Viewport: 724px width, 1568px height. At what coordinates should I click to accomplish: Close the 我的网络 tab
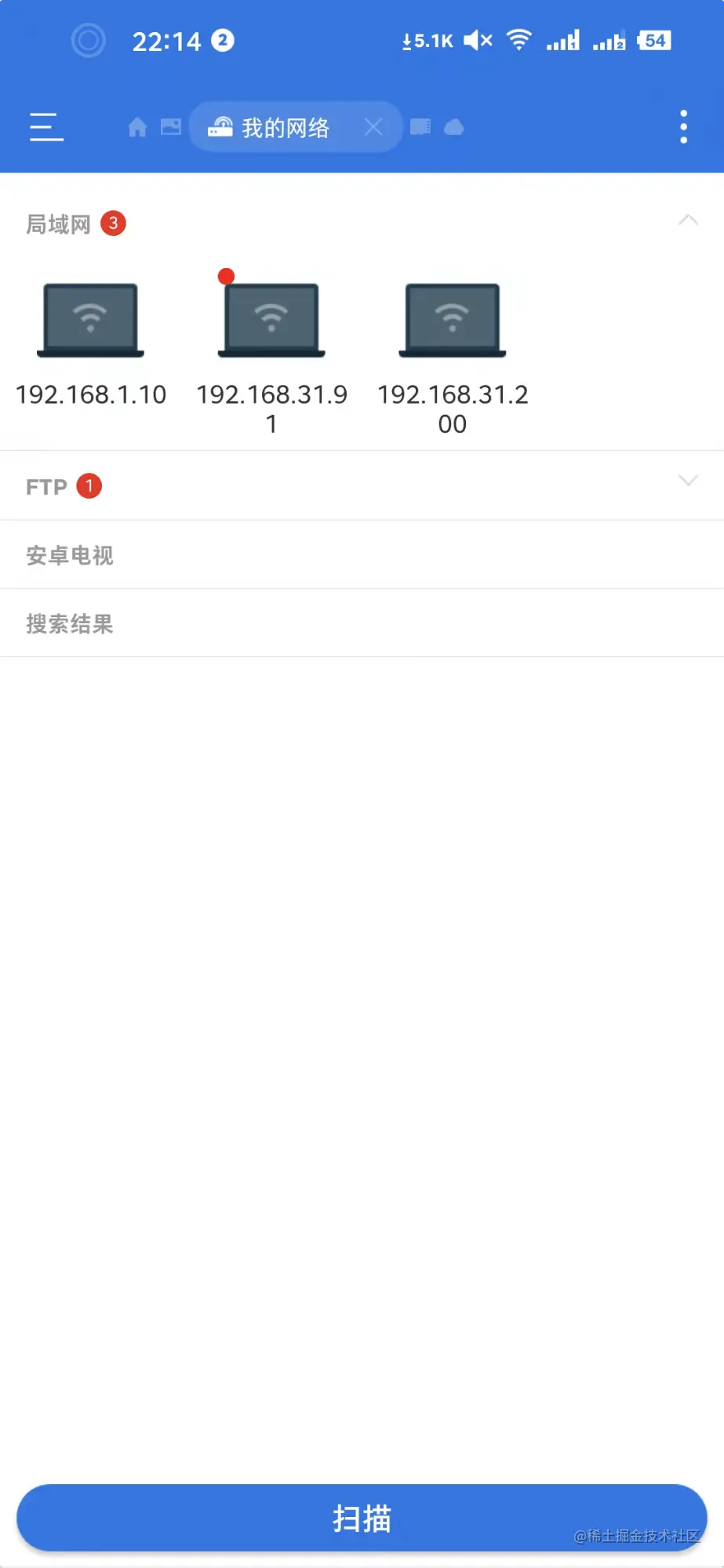click(373, 127)
